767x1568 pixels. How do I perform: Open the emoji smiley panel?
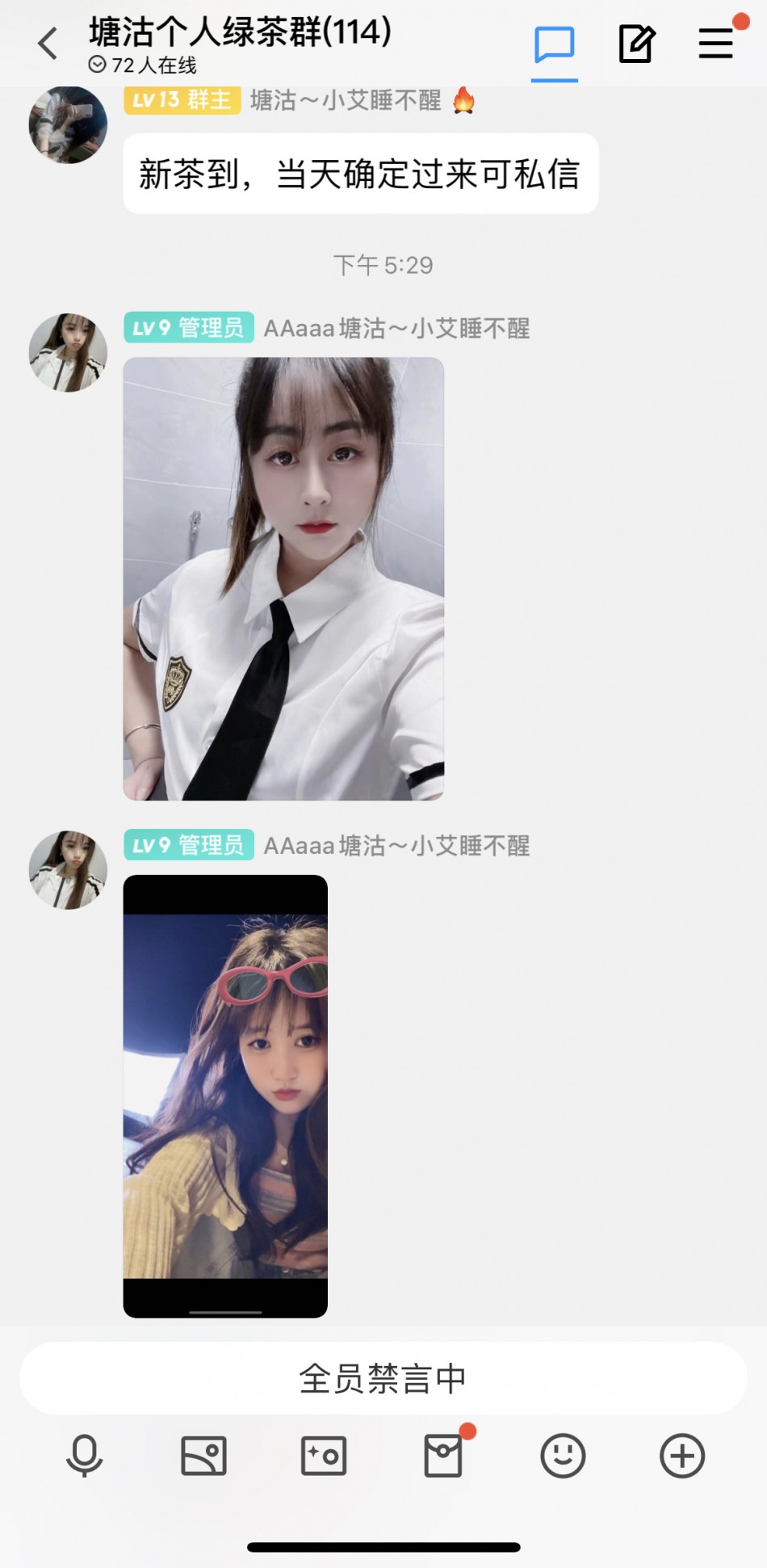(563, 1456)
